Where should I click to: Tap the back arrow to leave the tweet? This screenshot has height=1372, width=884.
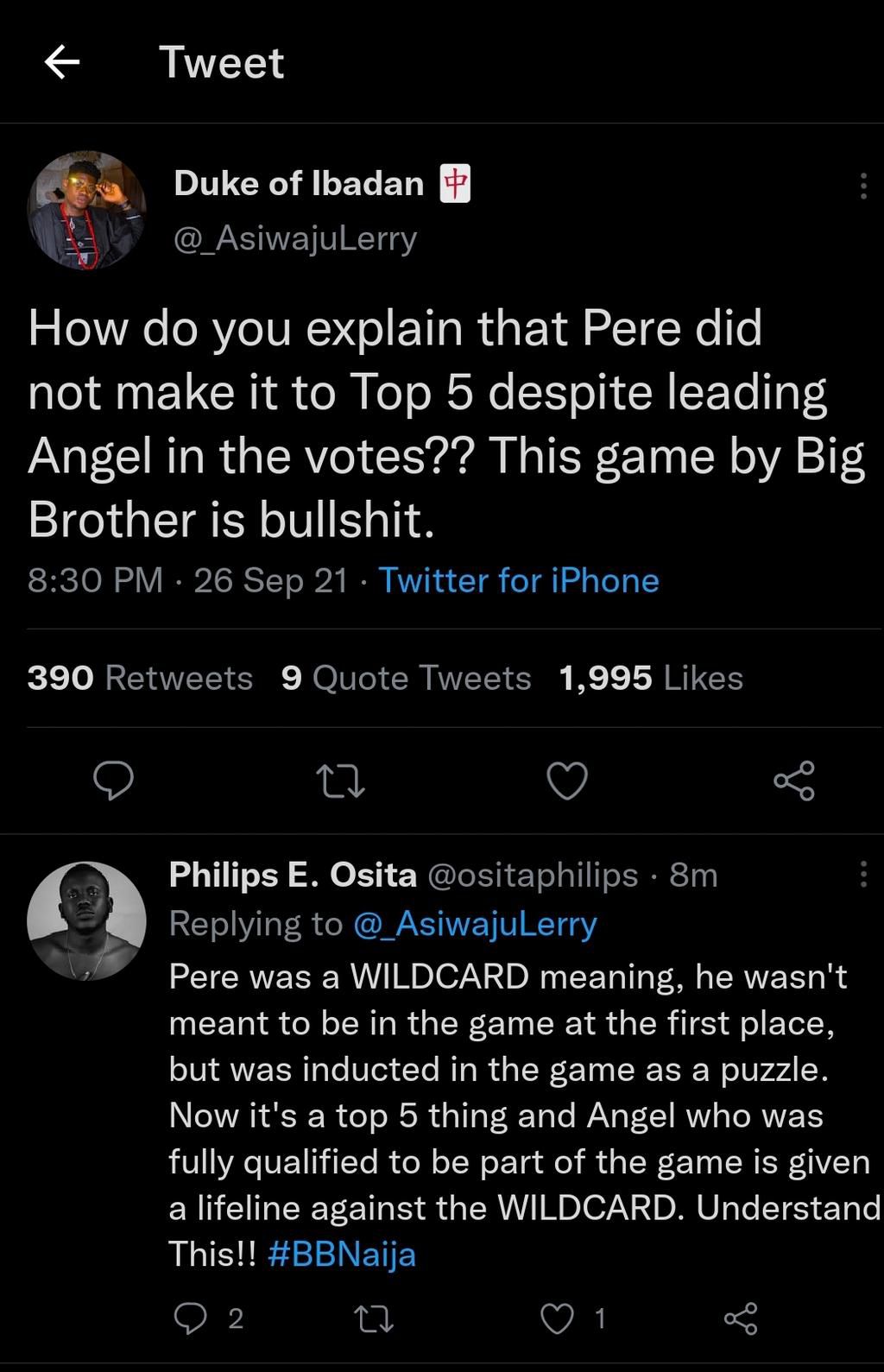62,61
